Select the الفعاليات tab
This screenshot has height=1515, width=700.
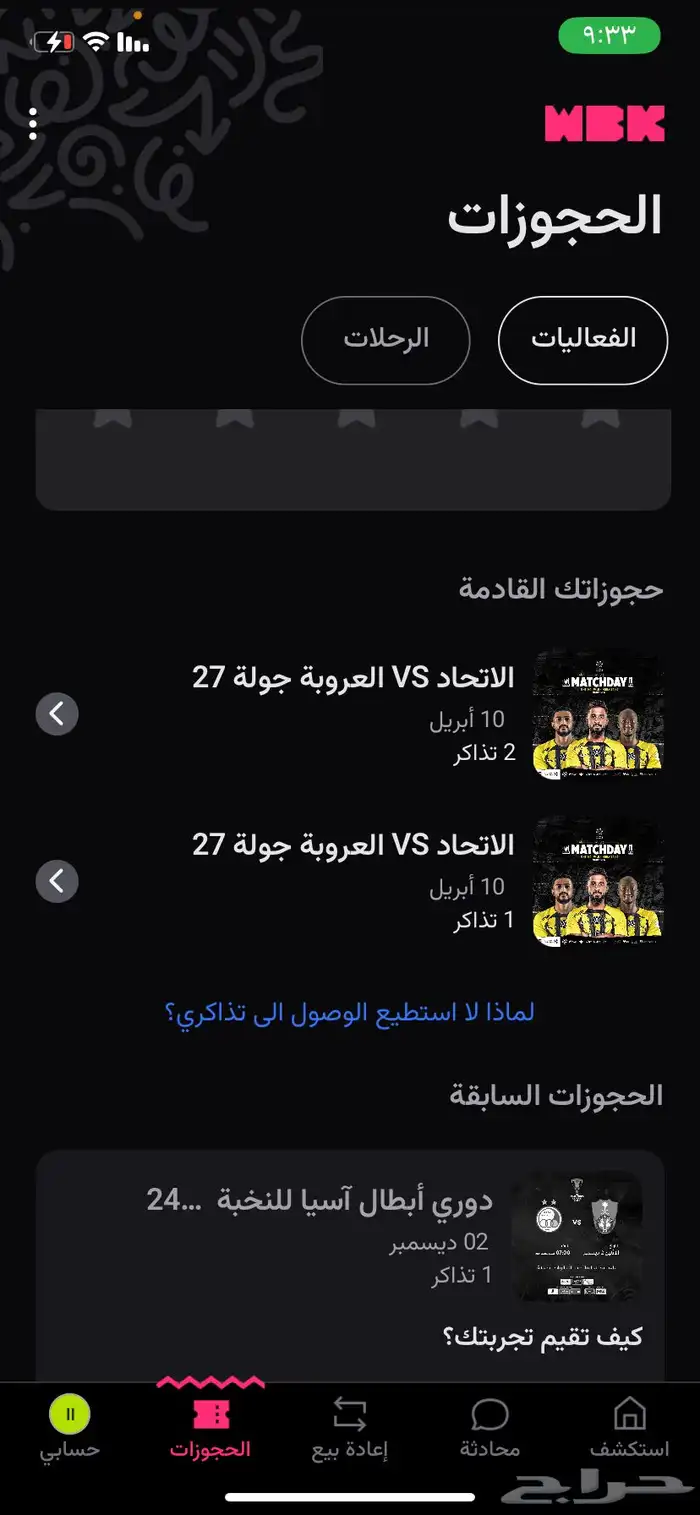point(583,339)
